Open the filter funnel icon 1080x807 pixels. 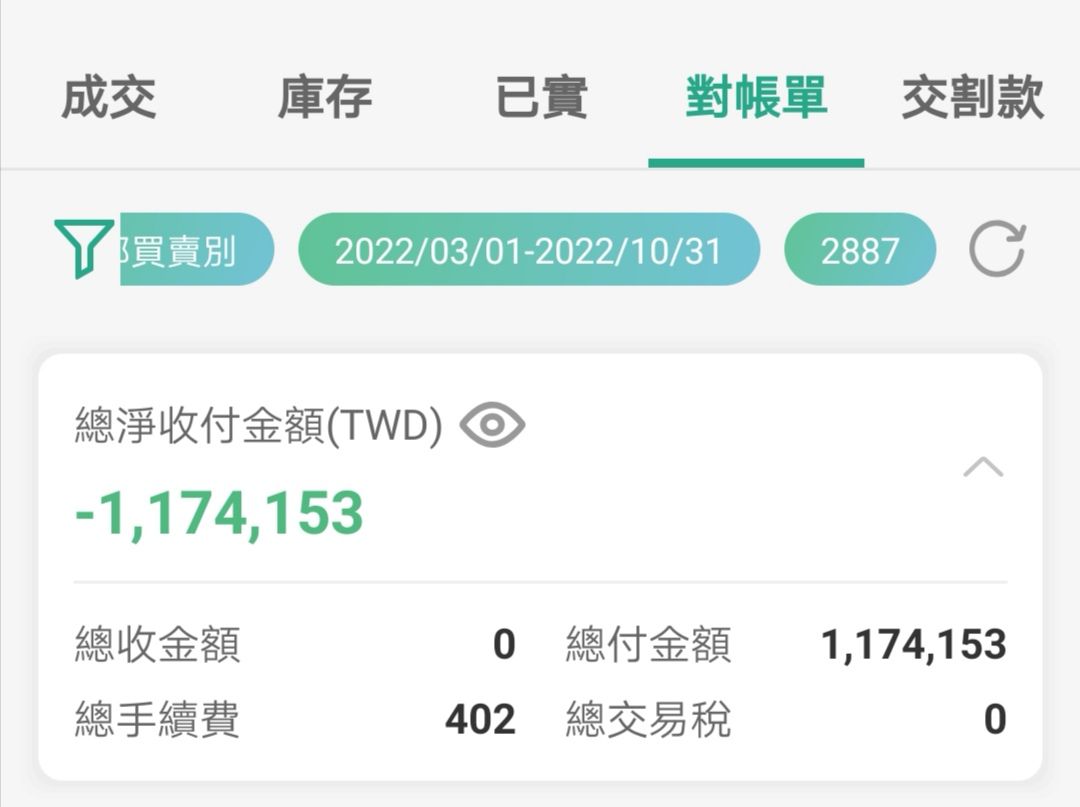pos(83,249)
